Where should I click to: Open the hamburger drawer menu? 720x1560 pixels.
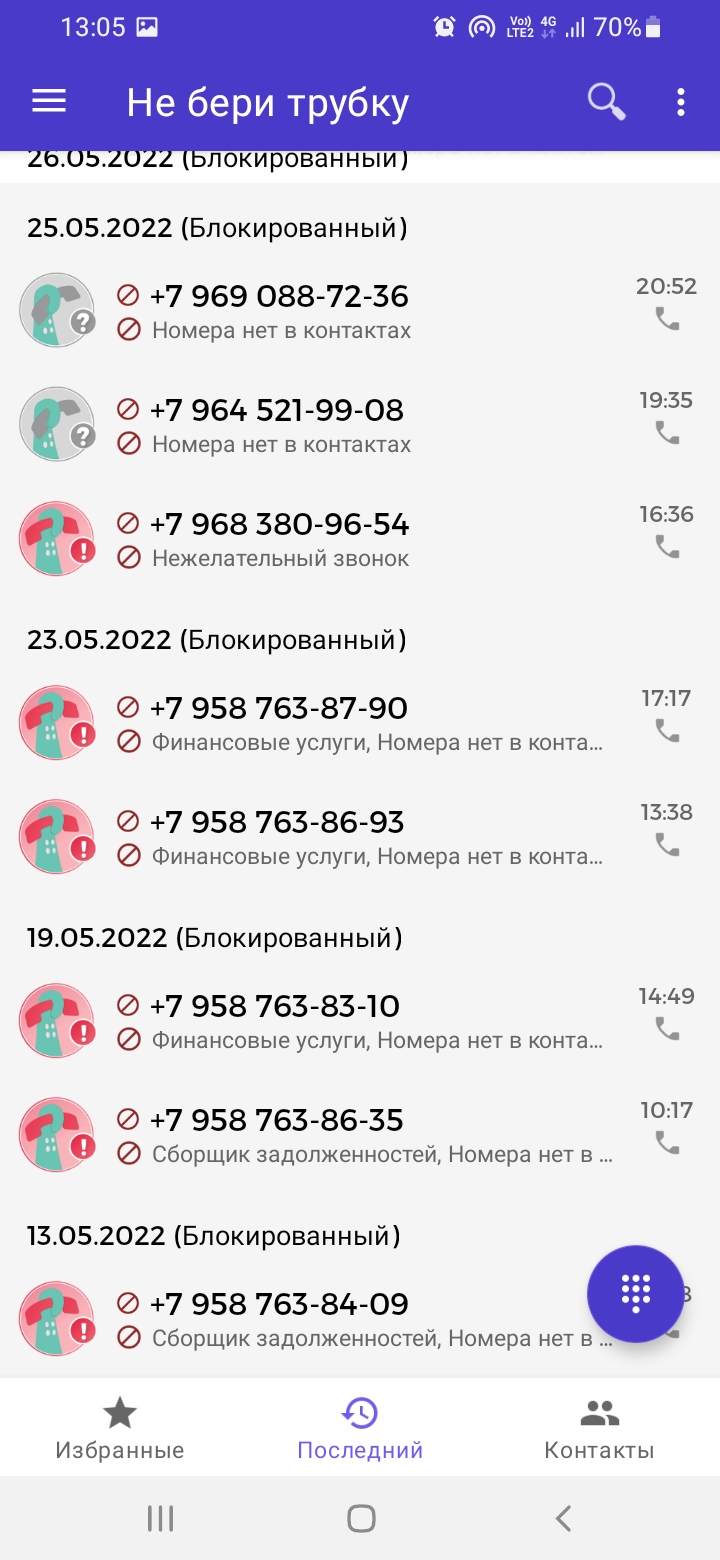tap(49, 101)
